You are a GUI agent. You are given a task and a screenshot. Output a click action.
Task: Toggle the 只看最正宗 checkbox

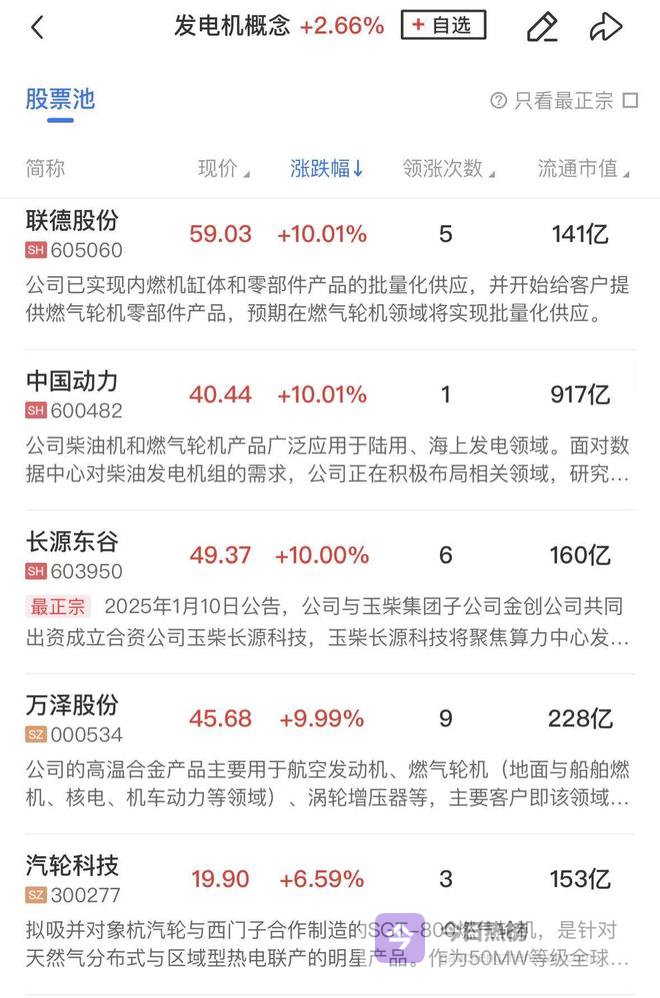click(630, 100)
